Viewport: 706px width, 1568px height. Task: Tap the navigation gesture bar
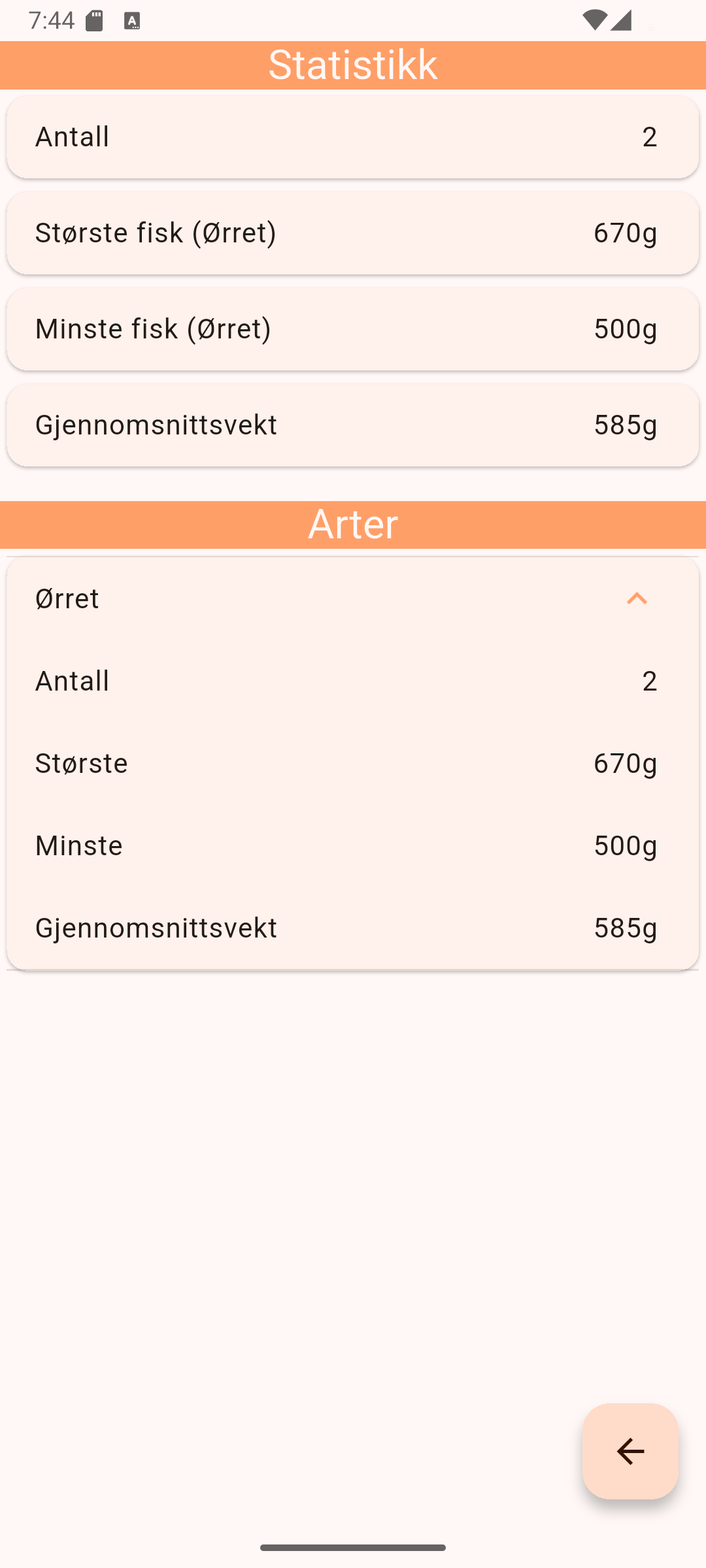(x=353, y=1547)
